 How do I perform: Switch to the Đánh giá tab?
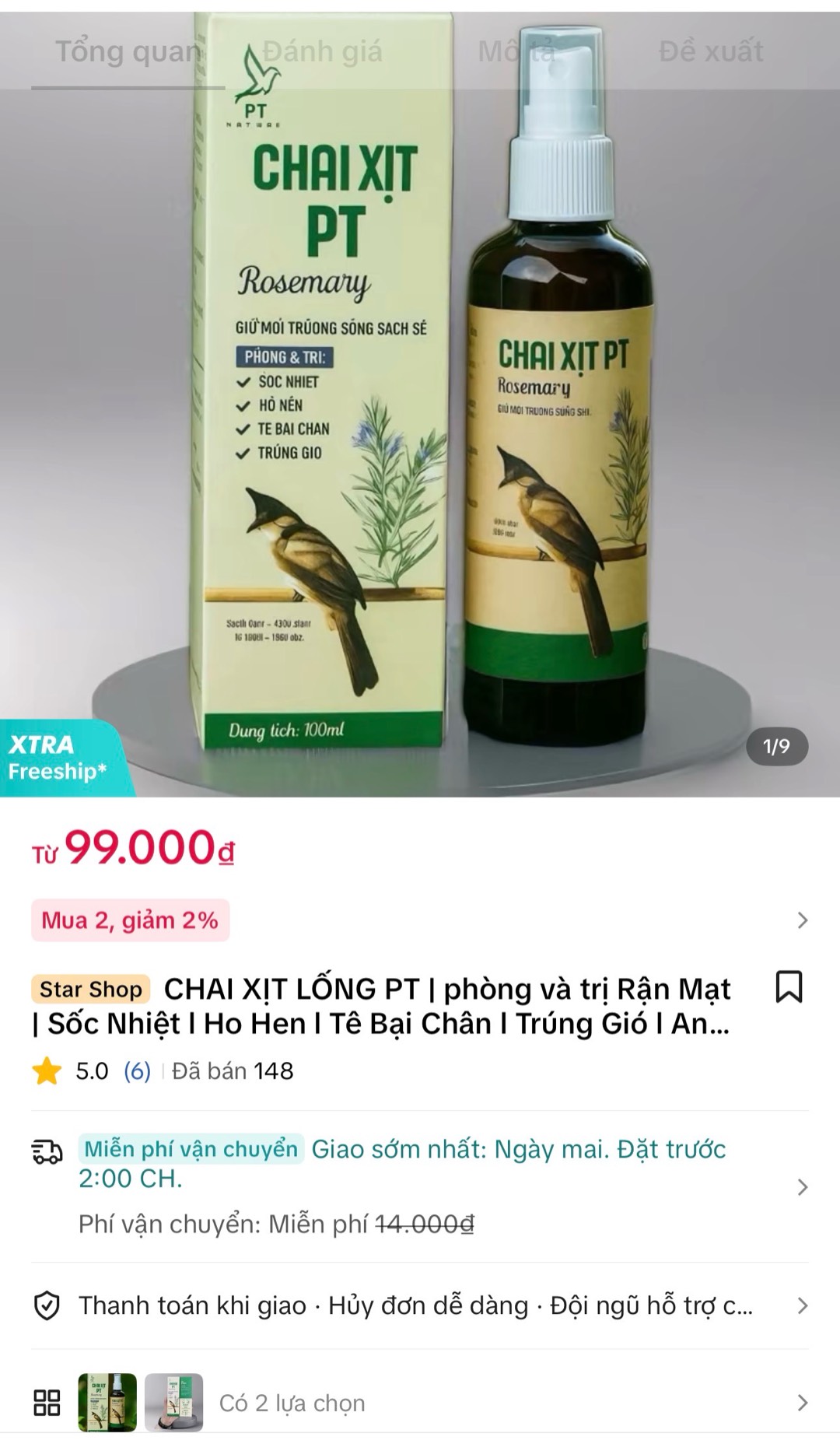pos(322,52)
